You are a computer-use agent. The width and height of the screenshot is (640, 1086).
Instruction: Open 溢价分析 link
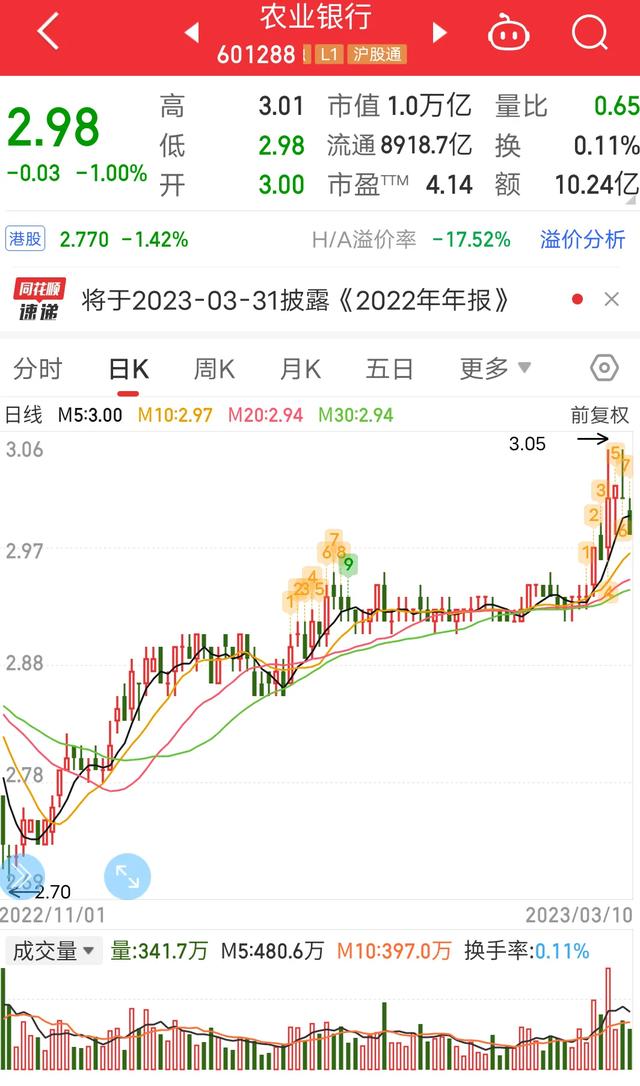point(583,240)
